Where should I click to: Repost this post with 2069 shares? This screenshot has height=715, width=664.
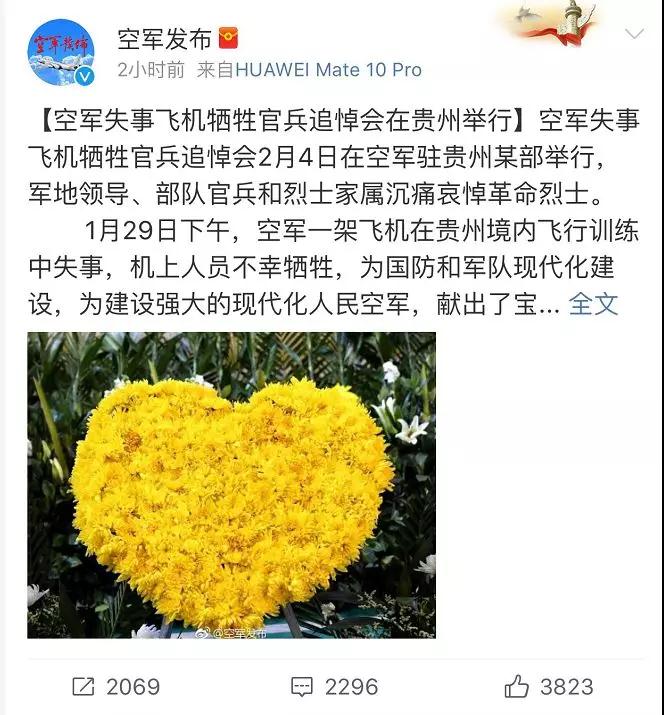pyautogui.click(x=116, y=686)
